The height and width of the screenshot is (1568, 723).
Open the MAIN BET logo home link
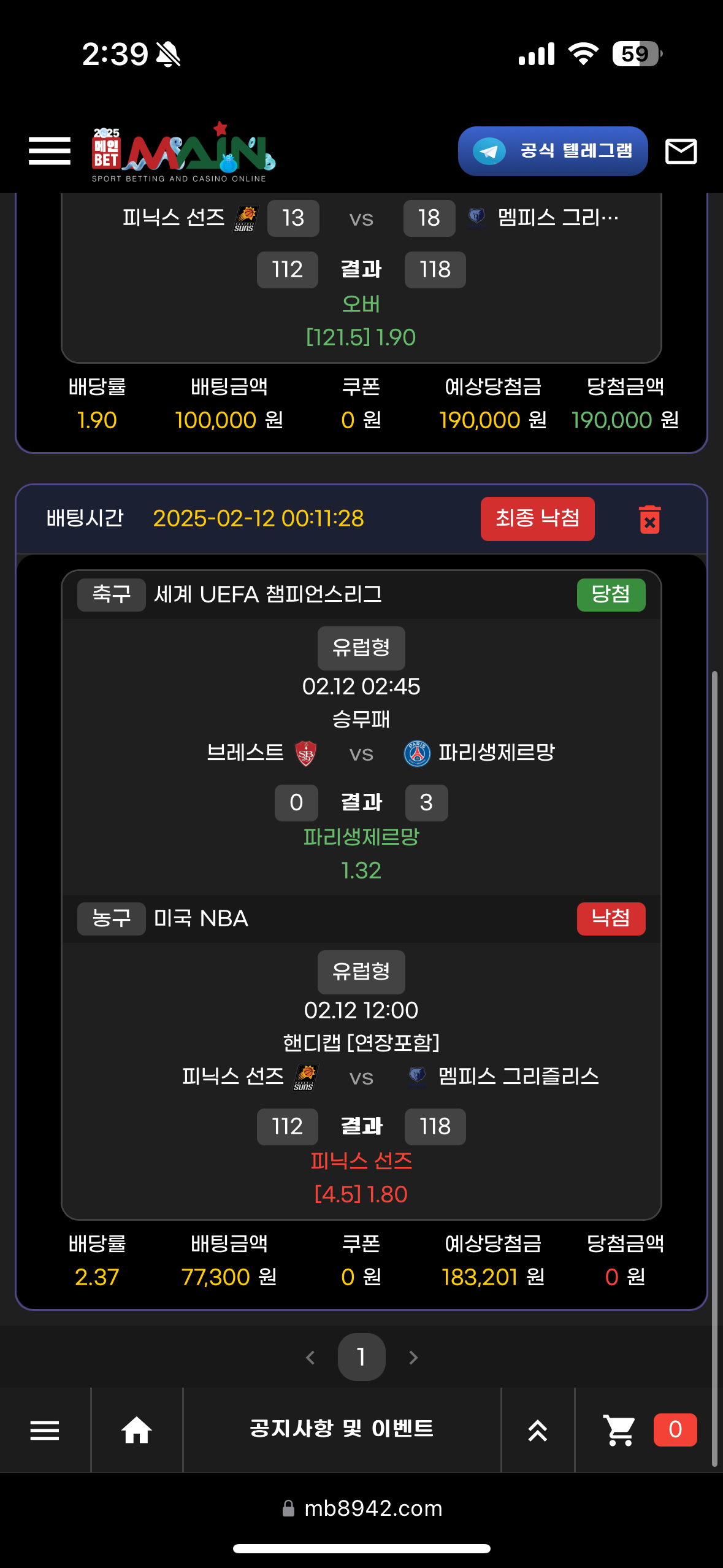[183, 152]
